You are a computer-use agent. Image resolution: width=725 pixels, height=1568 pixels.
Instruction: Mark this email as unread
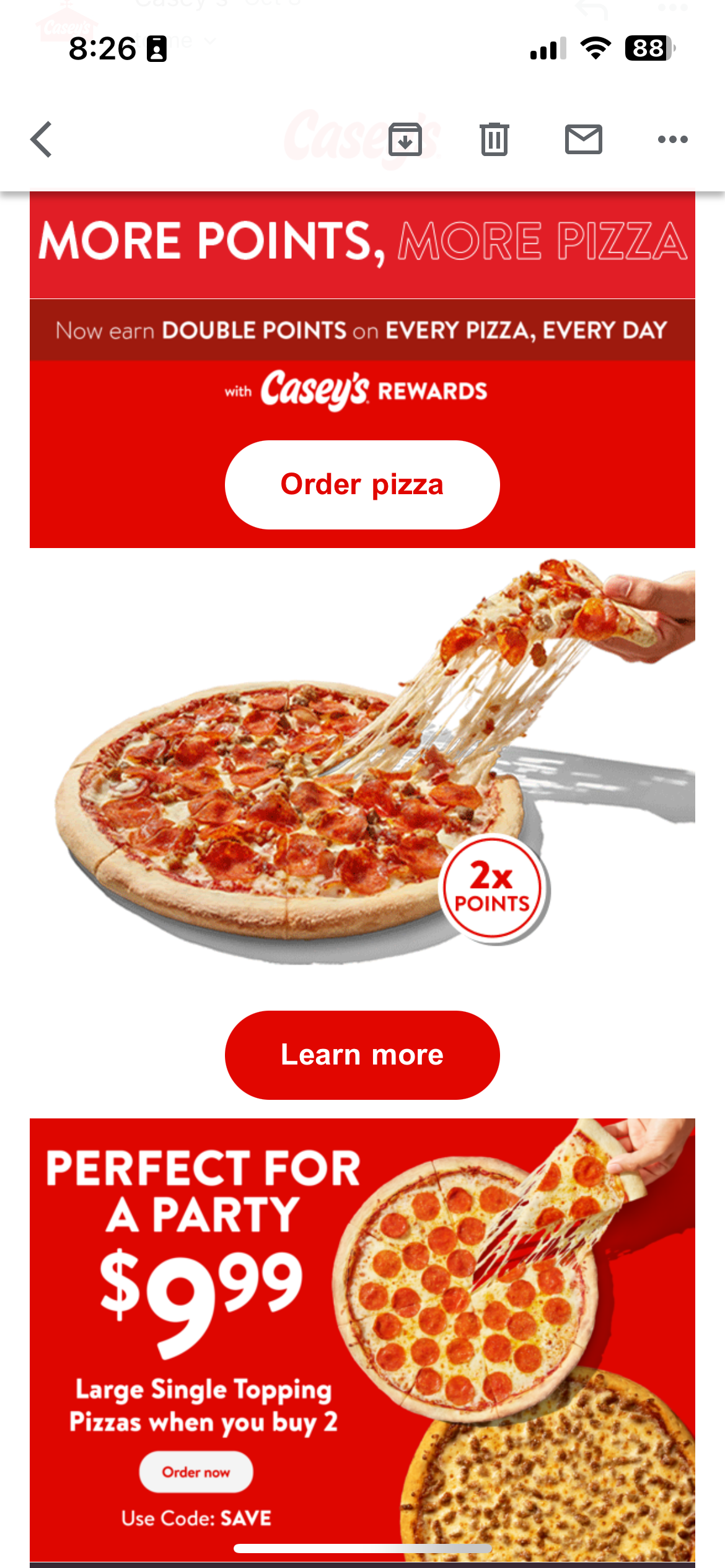pos(583,139)
